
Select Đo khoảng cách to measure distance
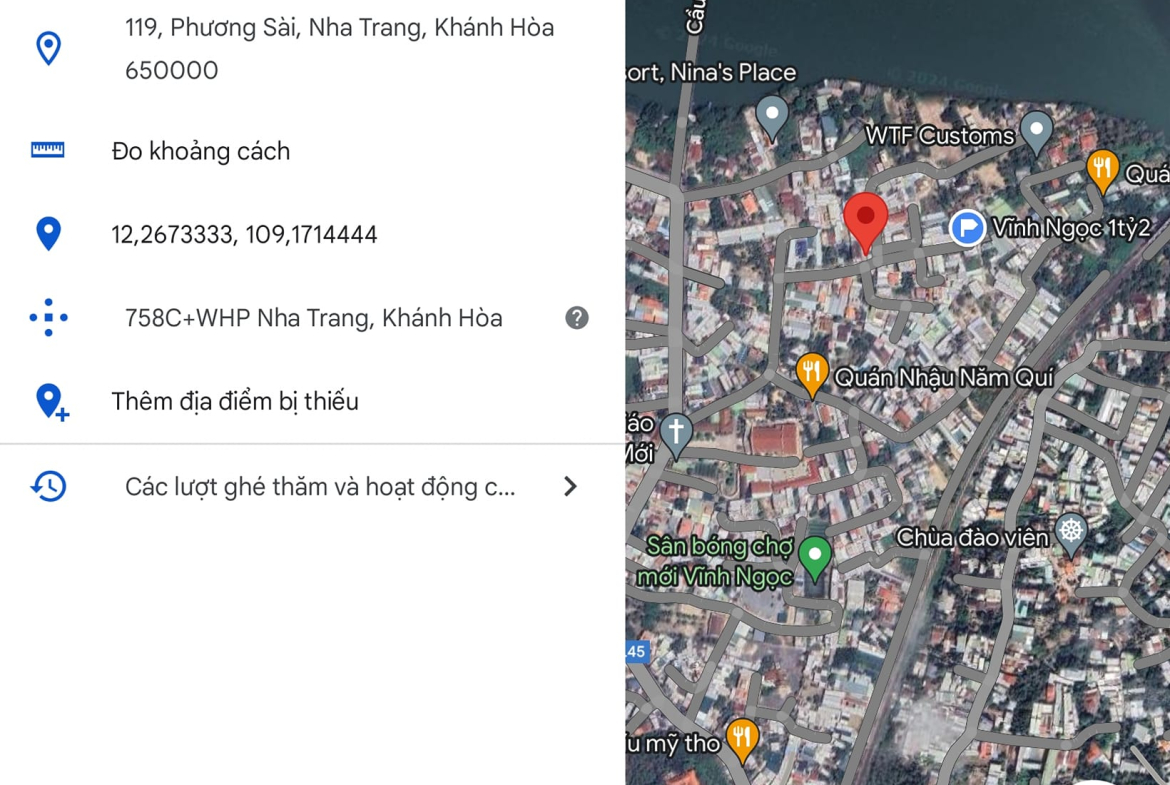[200, 151]
